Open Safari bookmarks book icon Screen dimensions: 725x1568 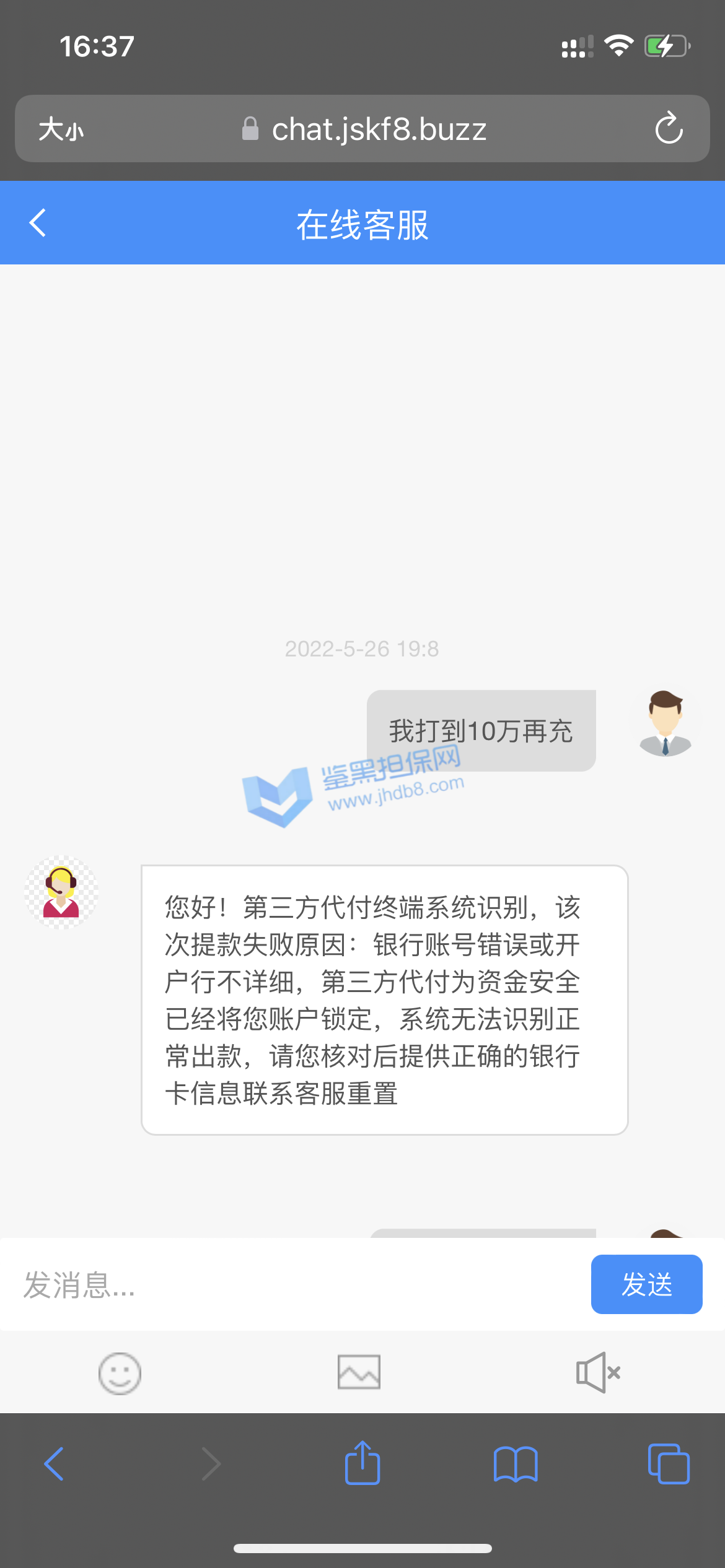coord(516,1464)
